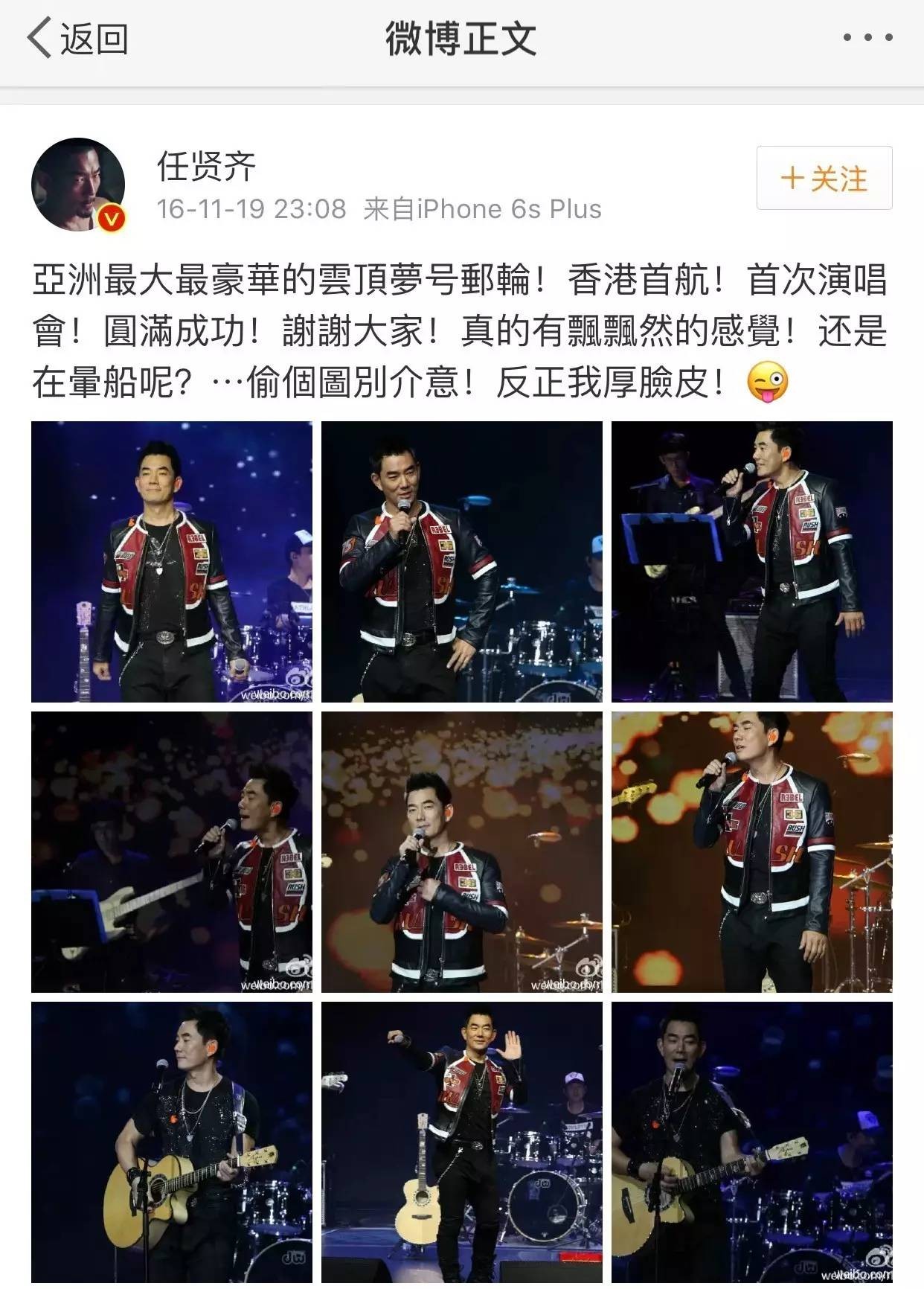View photo with hand on hip holding mic
The height and width of the screenshot is (1289, 924).
461,561
